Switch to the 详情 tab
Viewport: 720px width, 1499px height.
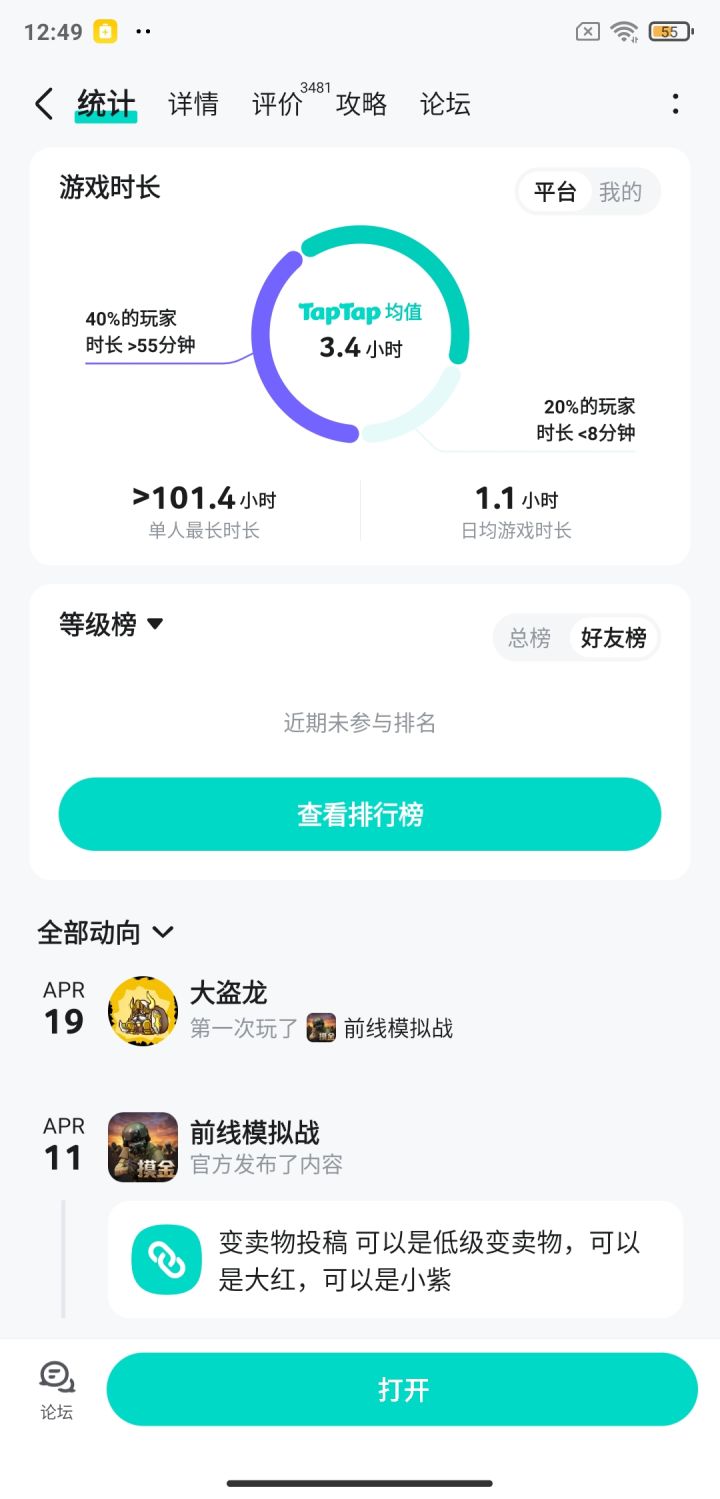[x=193, y=104]
